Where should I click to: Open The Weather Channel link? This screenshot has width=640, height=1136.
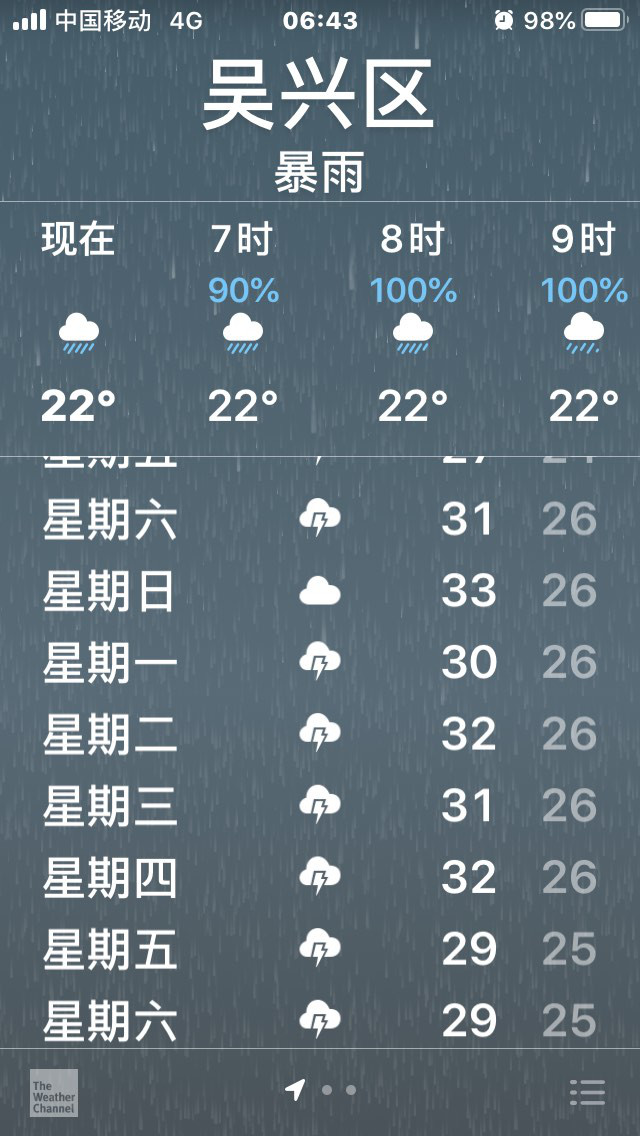54,1092
